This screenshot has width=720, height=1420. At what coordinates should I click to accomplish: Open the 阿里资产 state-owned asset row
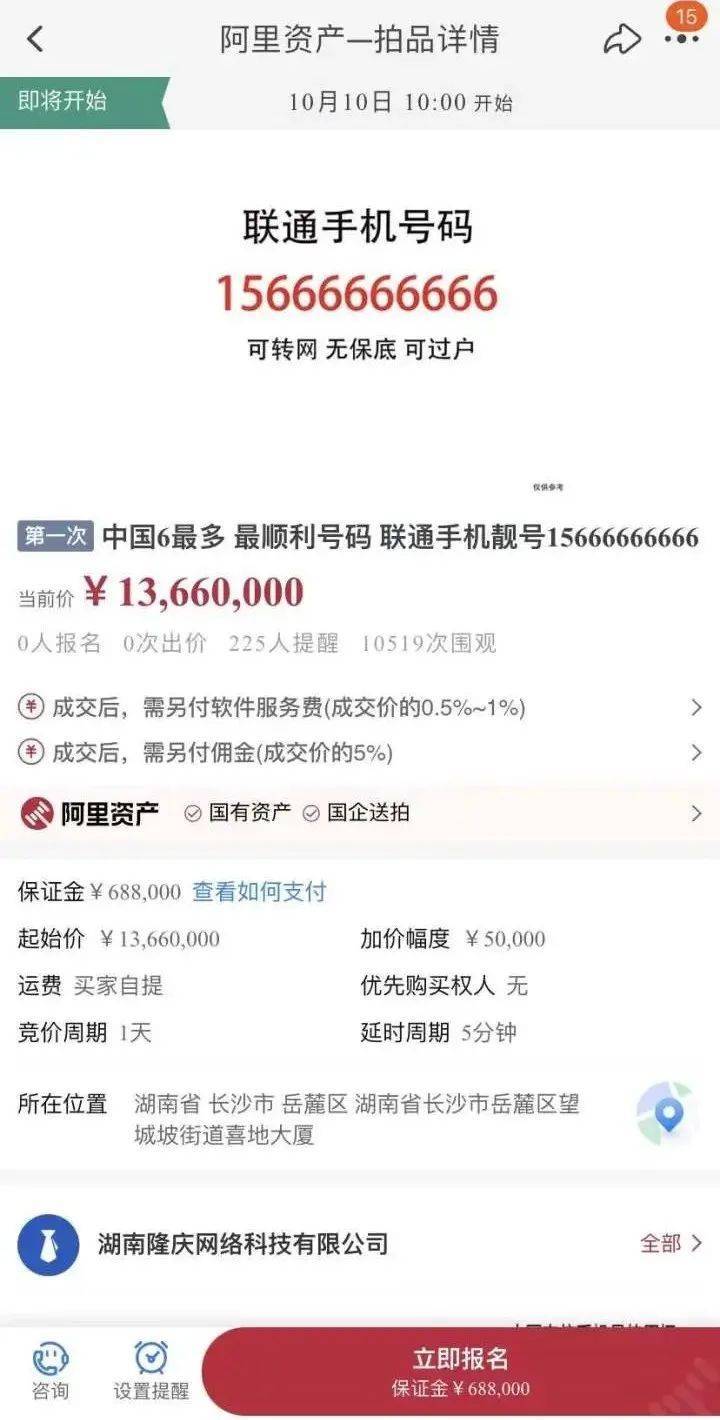tap(360, 813)
